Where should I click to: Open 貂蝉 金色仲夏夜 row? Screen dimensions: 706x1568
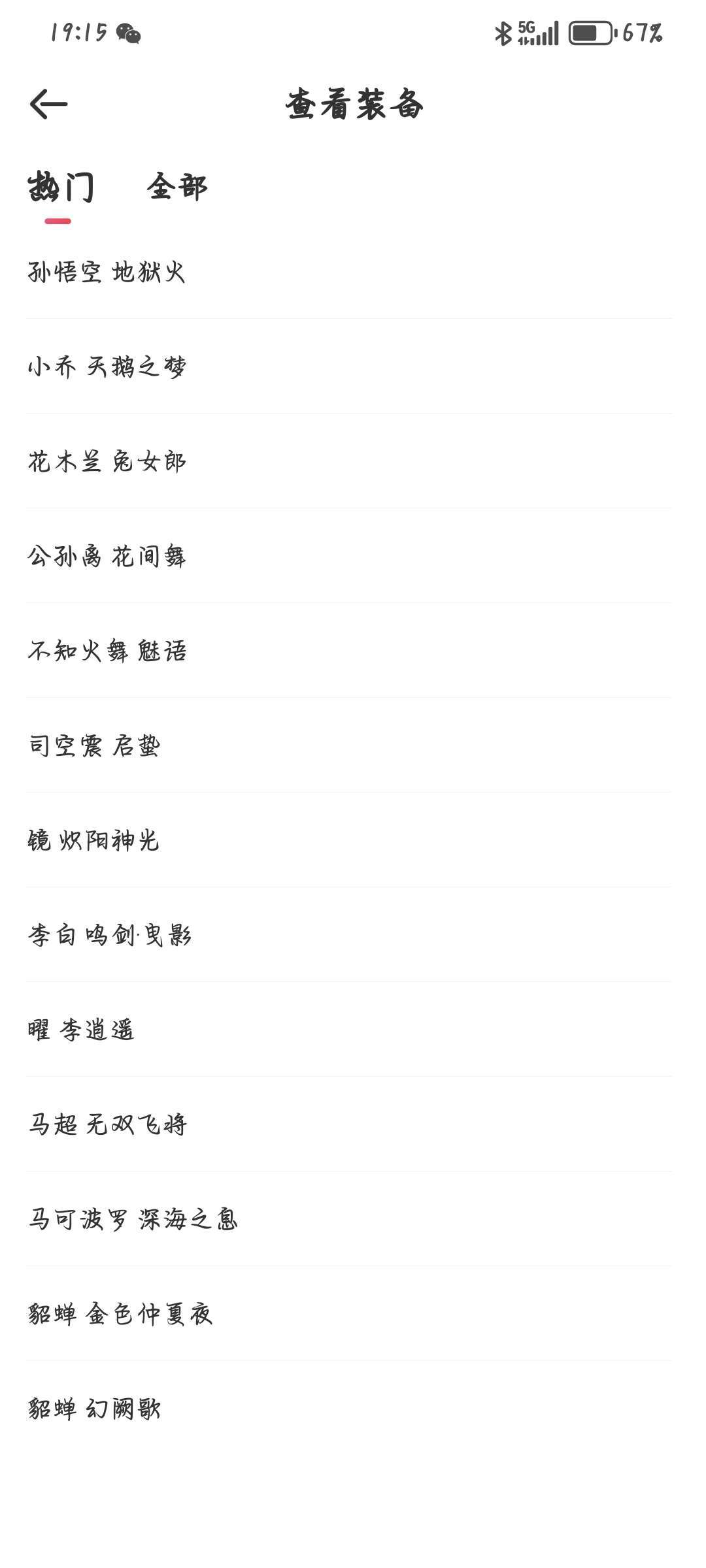(349, 1314)
